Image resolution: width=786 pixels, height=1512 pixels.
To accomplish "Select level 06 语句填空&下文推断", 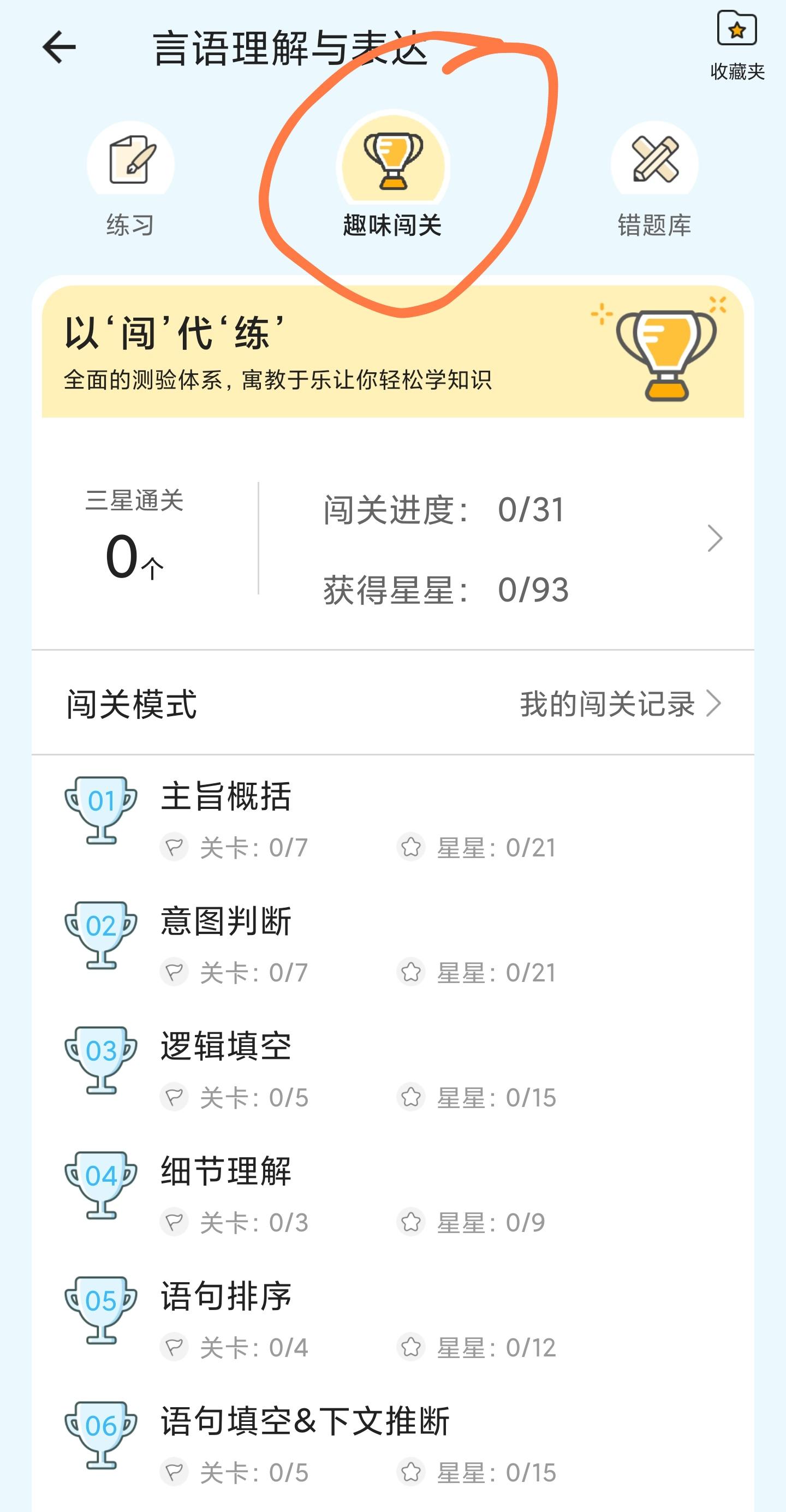I will [x=305, y=1421].
